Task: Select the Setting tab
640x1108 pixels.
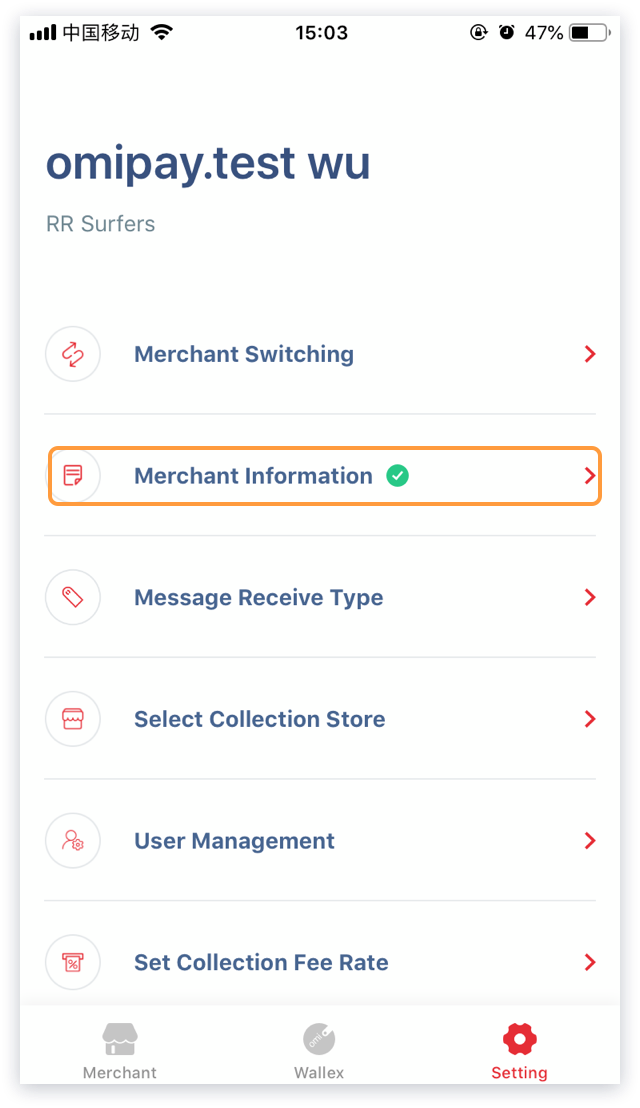Action: coord(519,1050)
